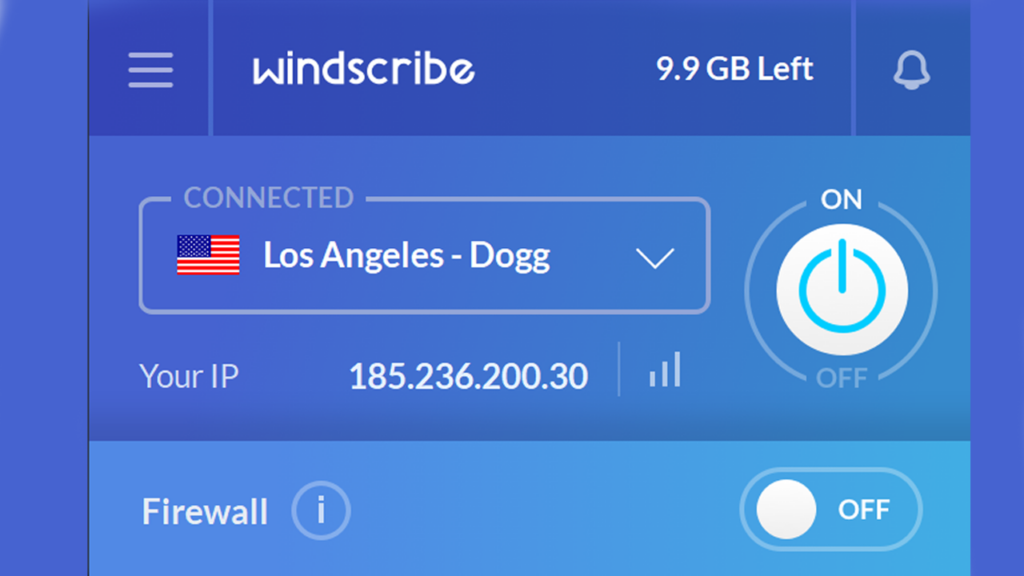Show Firewall info
This screenshot has width=1024, height=576.
click(321, 512)
